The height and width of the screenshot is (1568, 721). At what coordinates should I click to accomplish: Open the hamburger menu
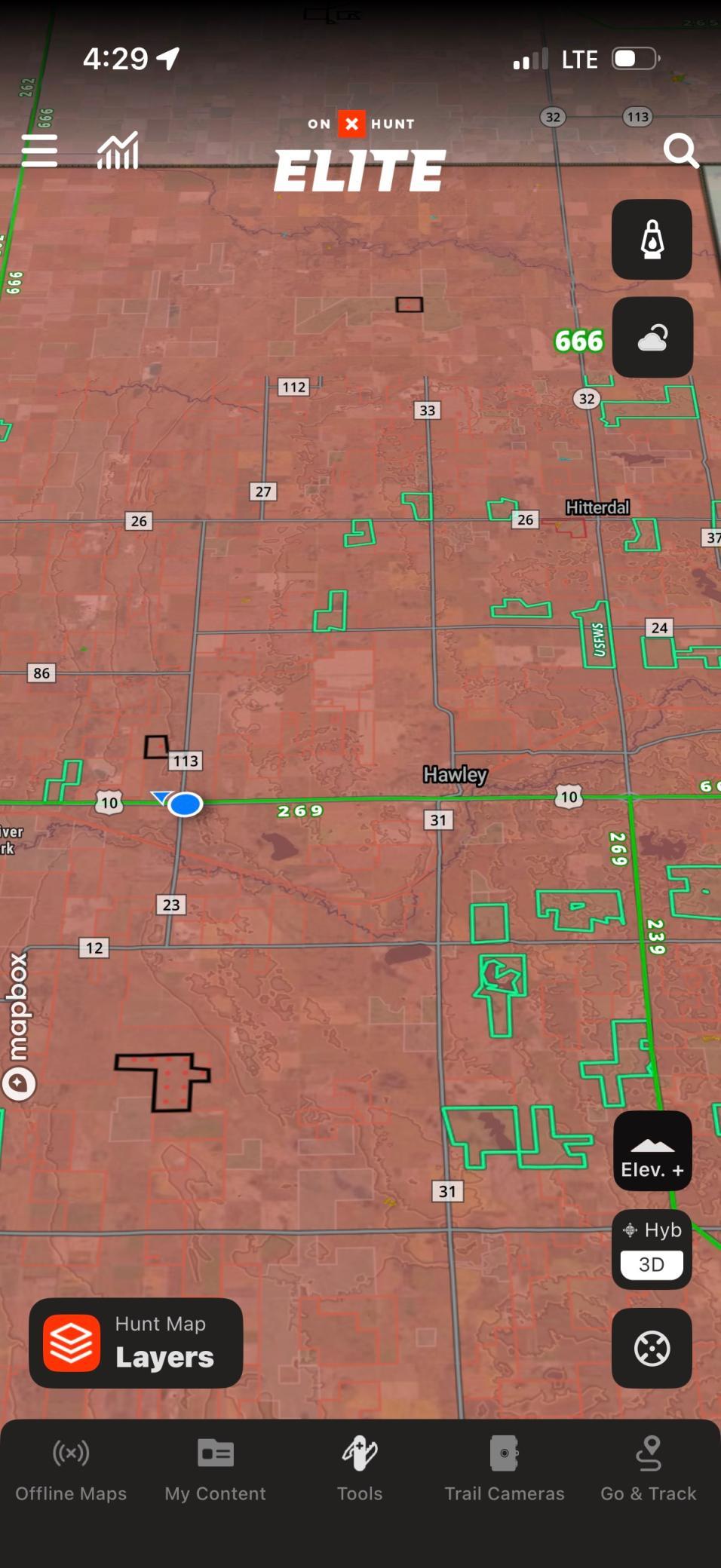point(39,151)
